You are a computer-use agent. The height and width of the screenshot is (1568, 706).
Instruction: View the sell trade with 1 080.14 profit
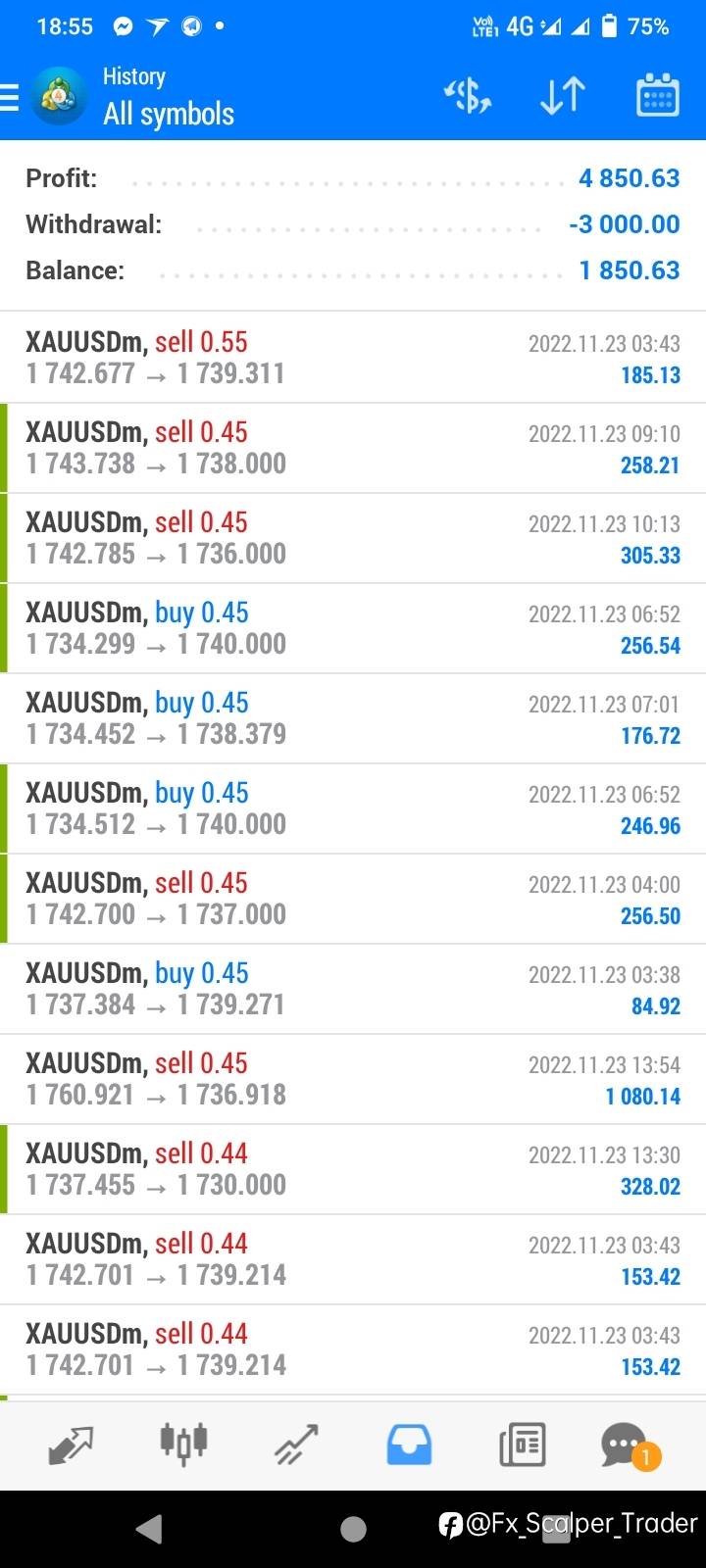[353, 1079]
